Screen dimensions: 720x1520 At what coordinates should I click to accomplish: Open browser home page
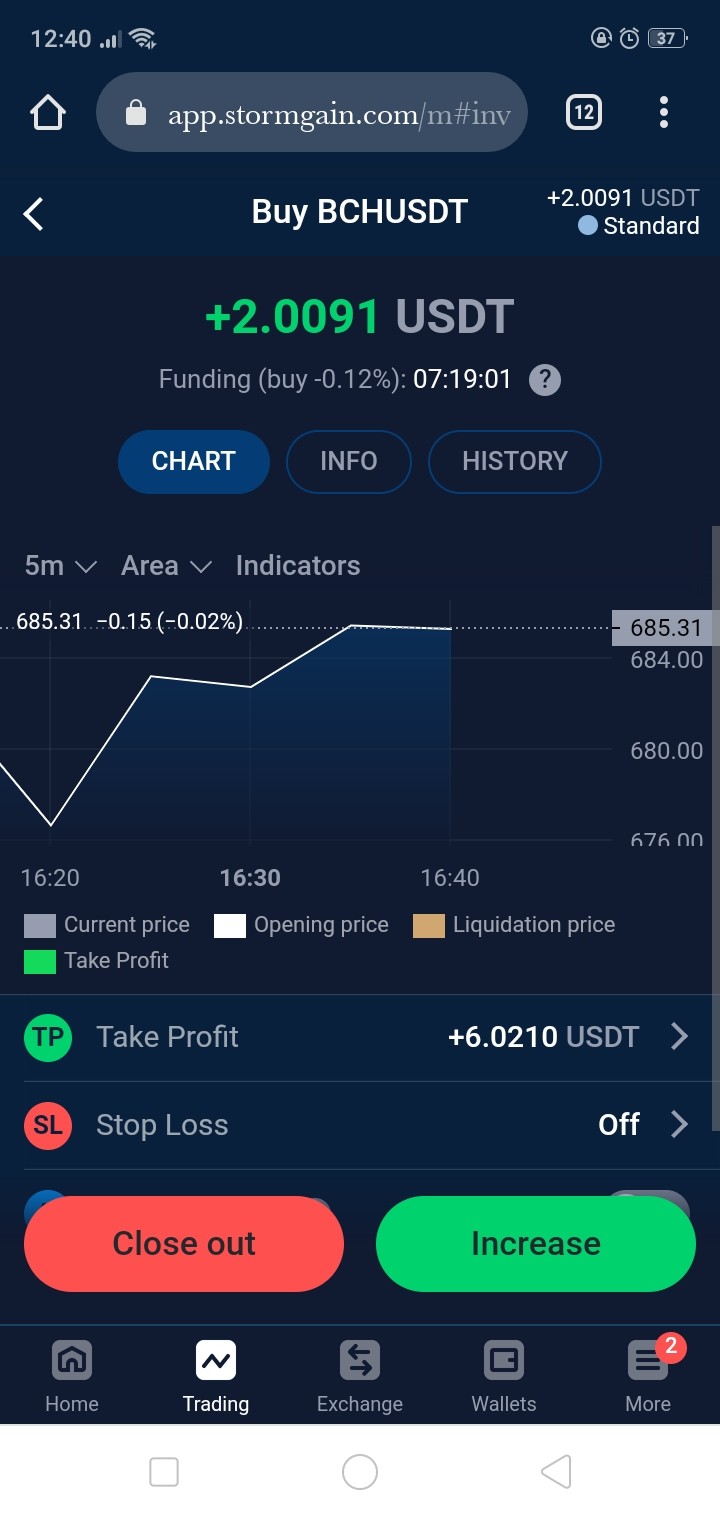pos(48,112)
